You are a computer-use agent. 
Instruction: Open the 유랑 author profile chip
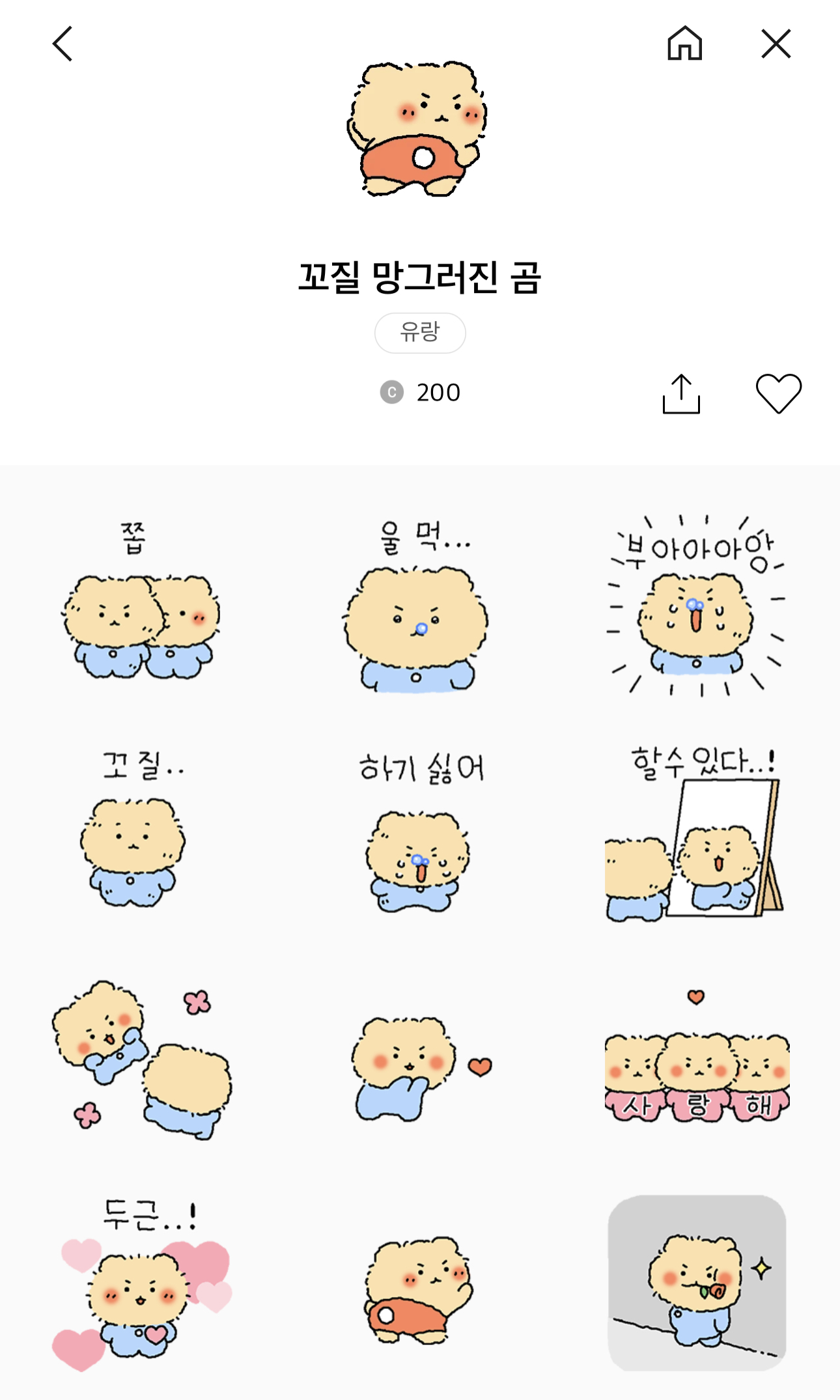click(420, 332)
